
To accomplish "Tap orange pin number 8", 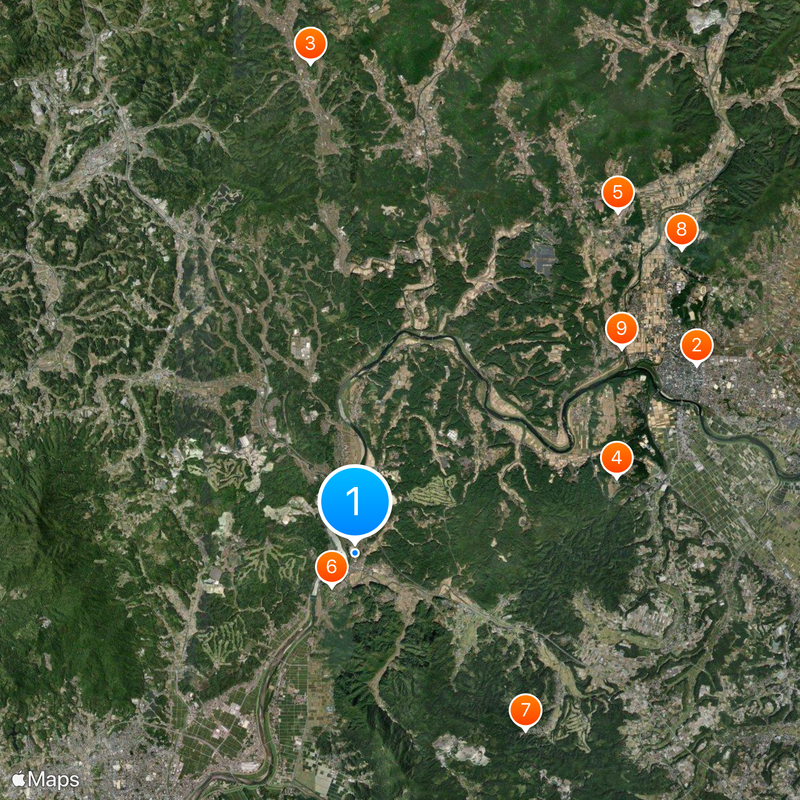I will pos(681,230).
